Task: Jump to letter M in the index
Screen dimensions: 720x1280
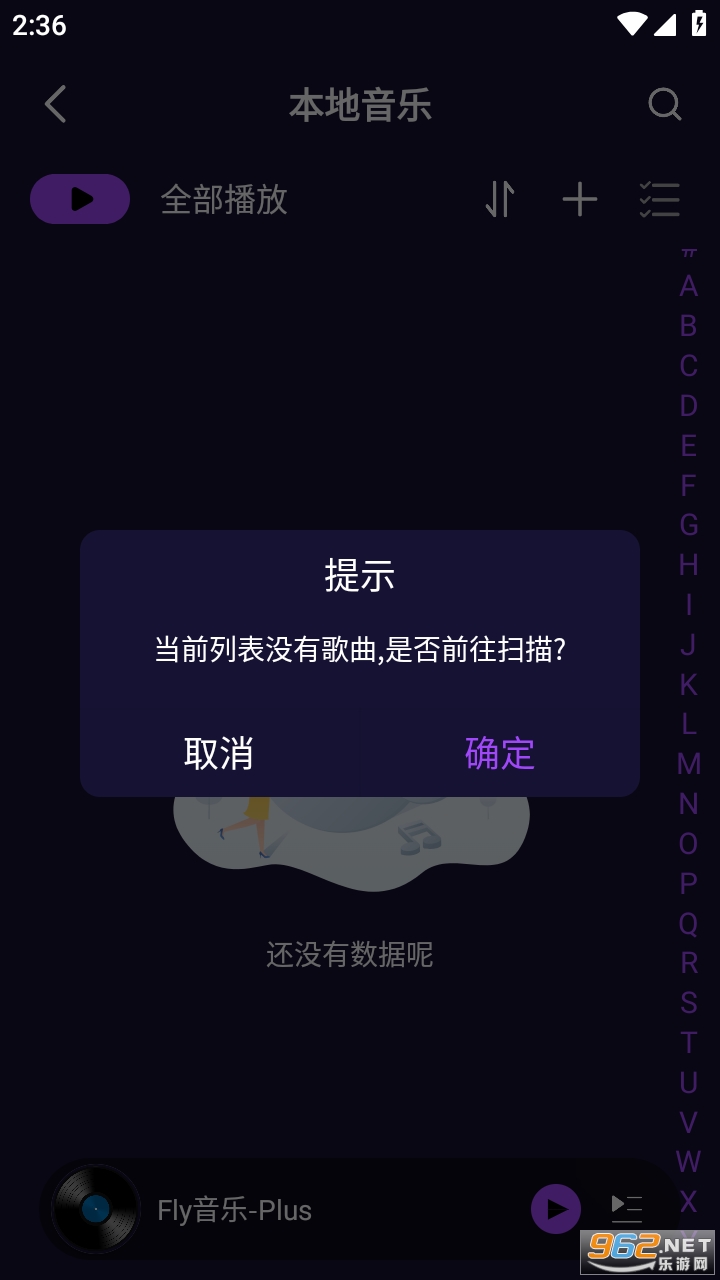Action: (x=688, y=764)
